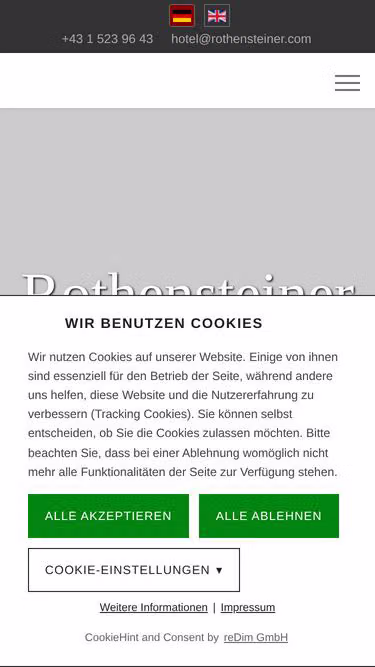Open Weitere Informationen link

153,607
